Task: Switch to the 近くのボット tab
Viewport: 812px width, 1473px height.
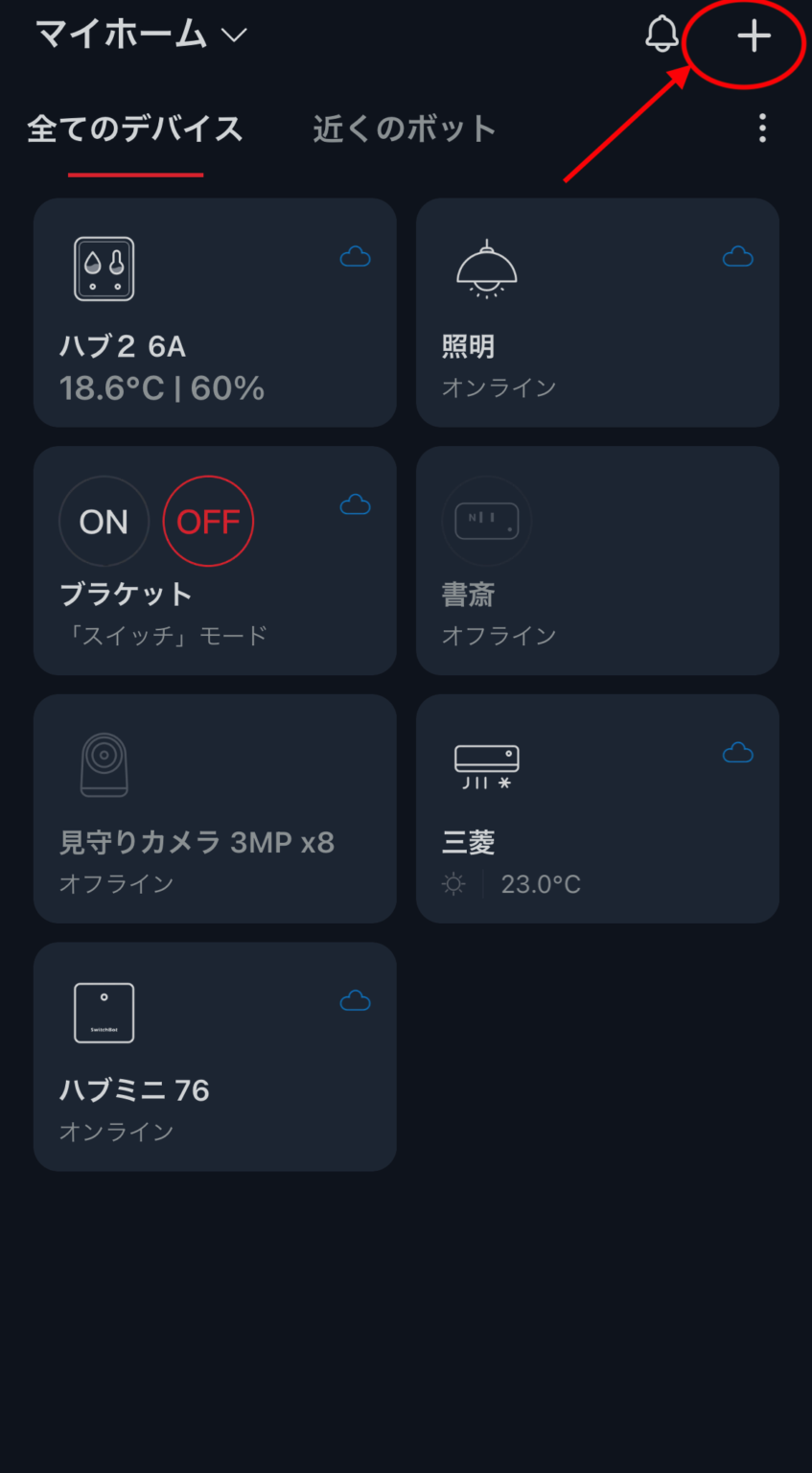Action: click(403, 129)
